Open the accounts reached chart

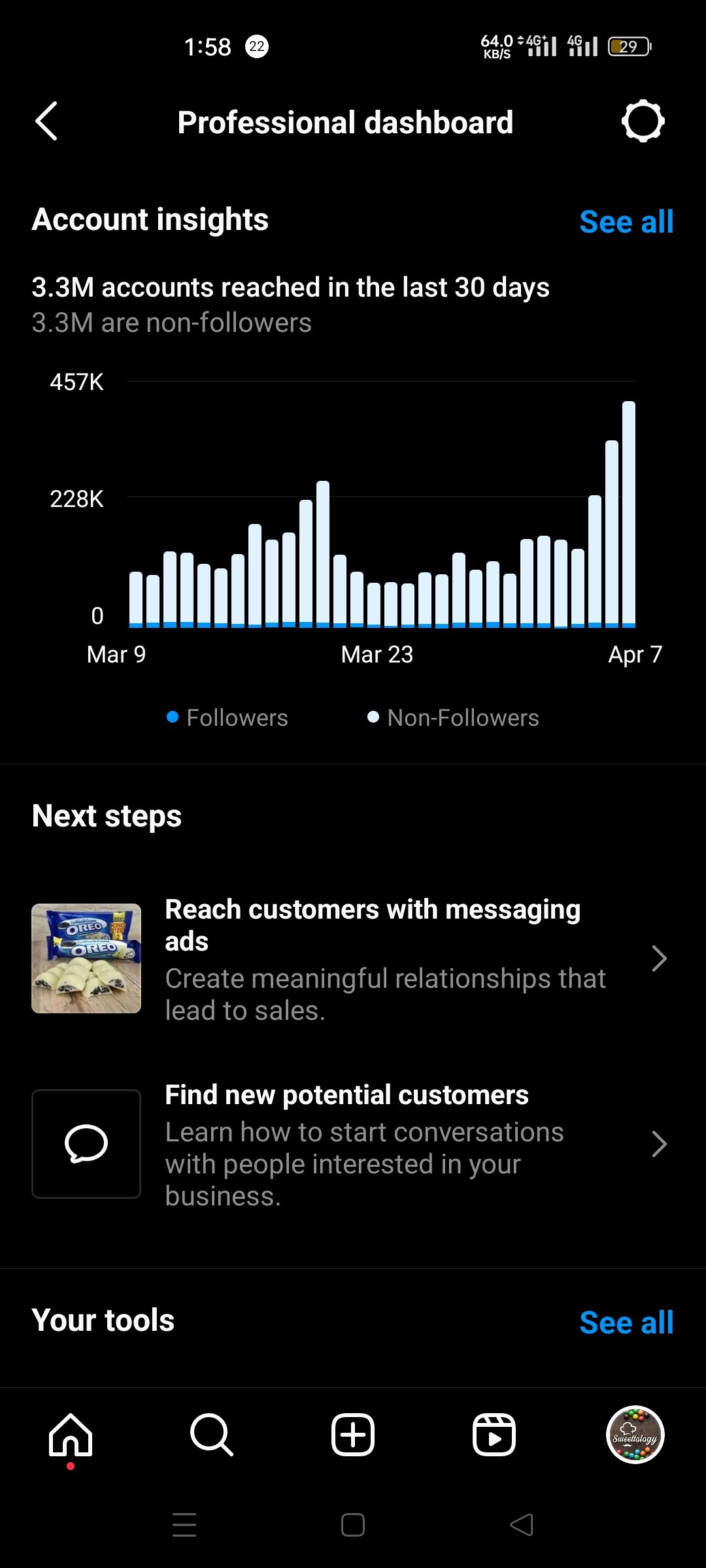pos(353,516)
